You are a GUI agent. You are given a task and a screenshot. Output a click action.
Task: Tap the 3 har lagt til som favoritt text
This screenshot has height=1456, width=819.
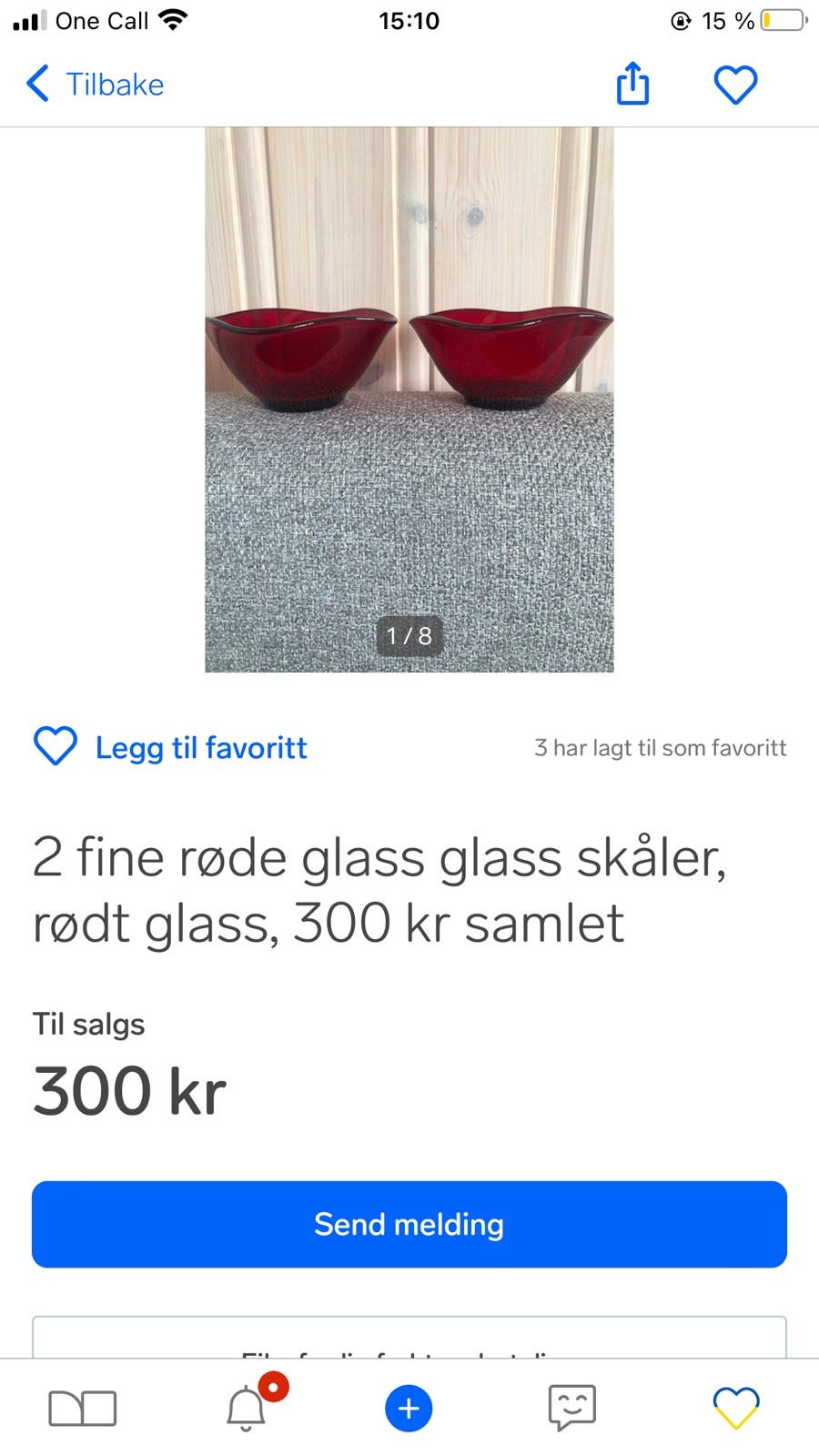point(660,747)
